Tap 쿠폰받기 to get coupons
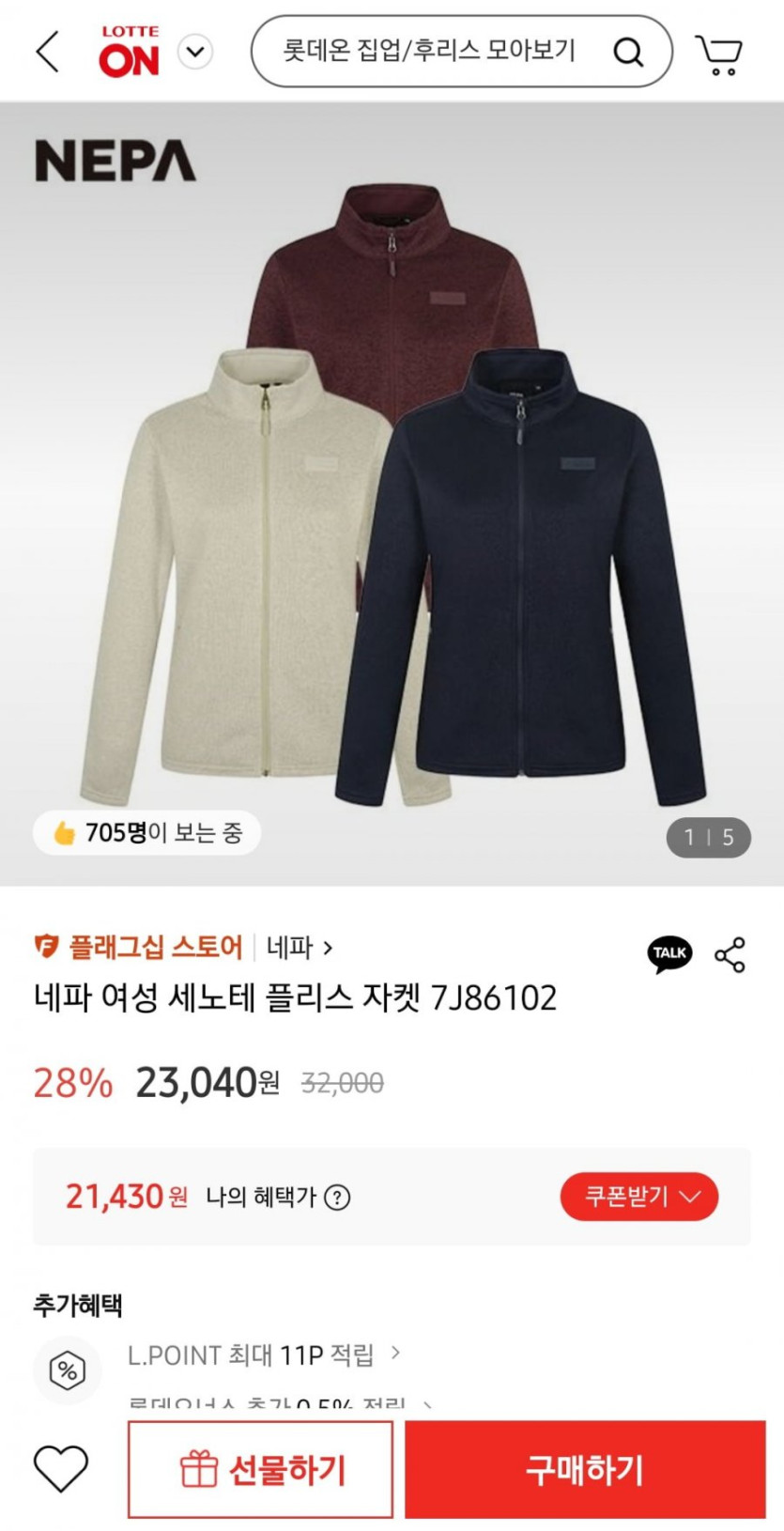 [639, 1197]
